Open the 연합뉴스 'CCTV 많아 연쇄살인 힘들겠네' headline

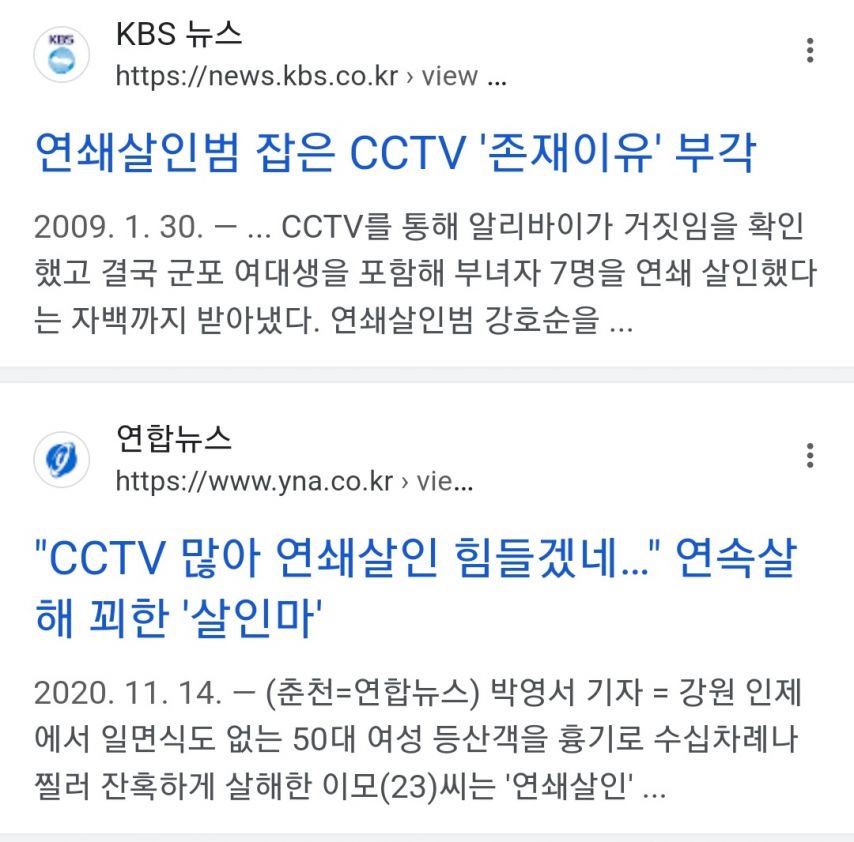point(416,587)
